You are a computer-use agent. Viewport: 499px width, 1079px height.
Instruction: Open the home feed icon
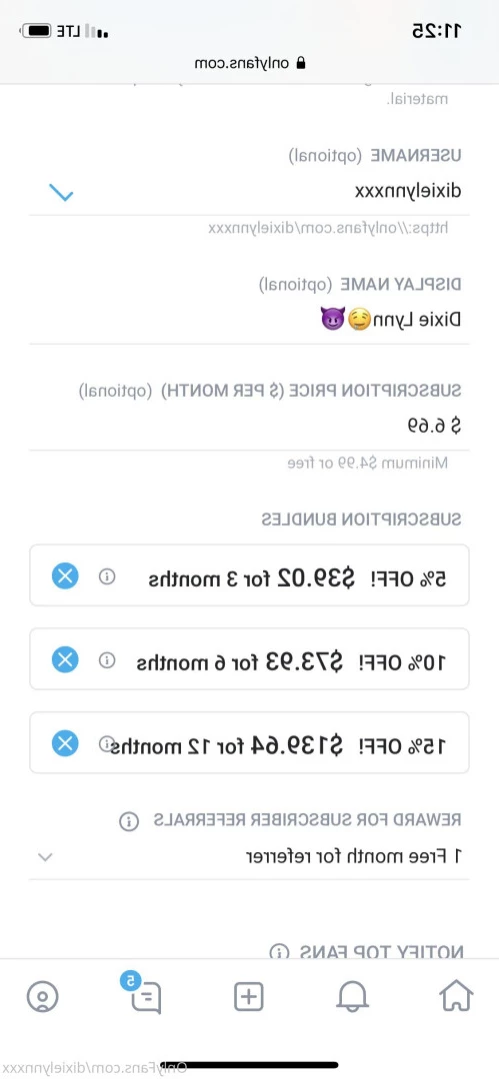tap(456, 996)
